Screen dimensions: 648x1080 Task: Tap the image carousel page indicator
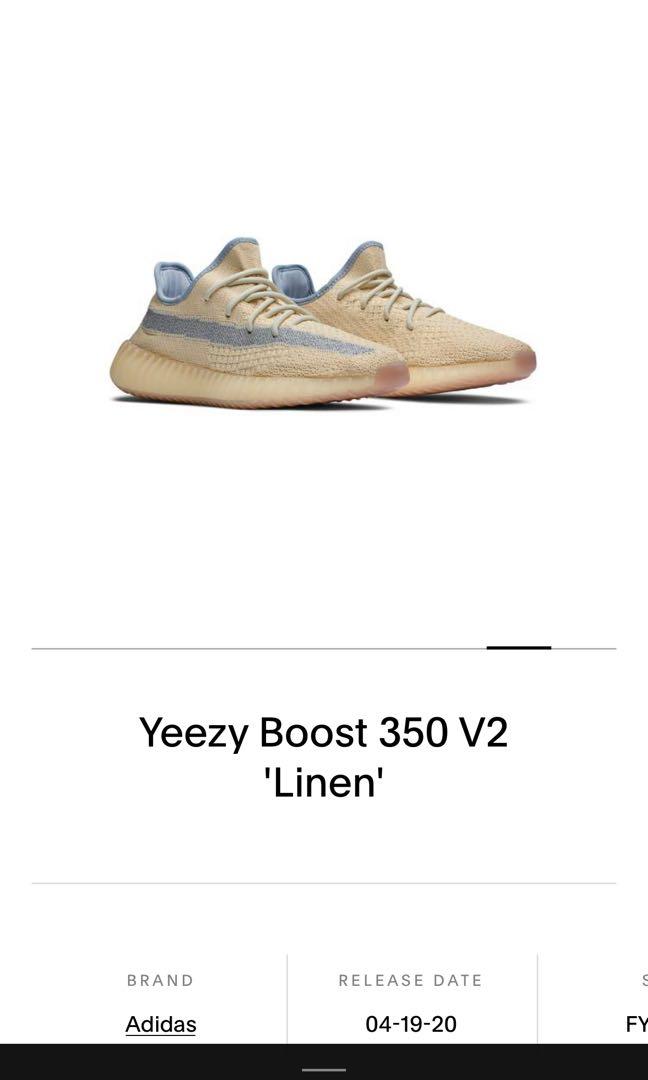coord(518,648)
